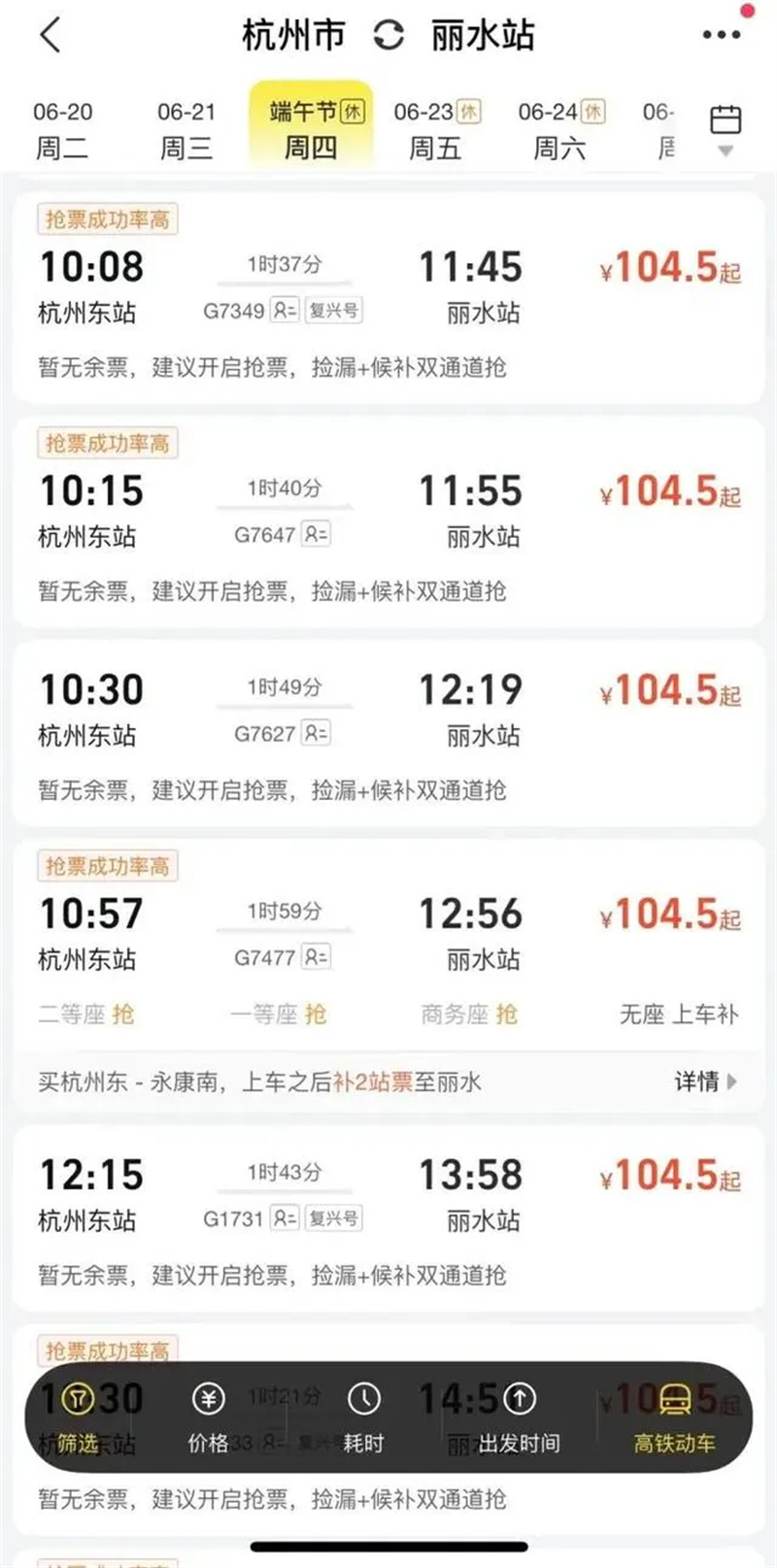Select date 06-24 周六
777x1568 pixels.
click(x=560, y=130)
